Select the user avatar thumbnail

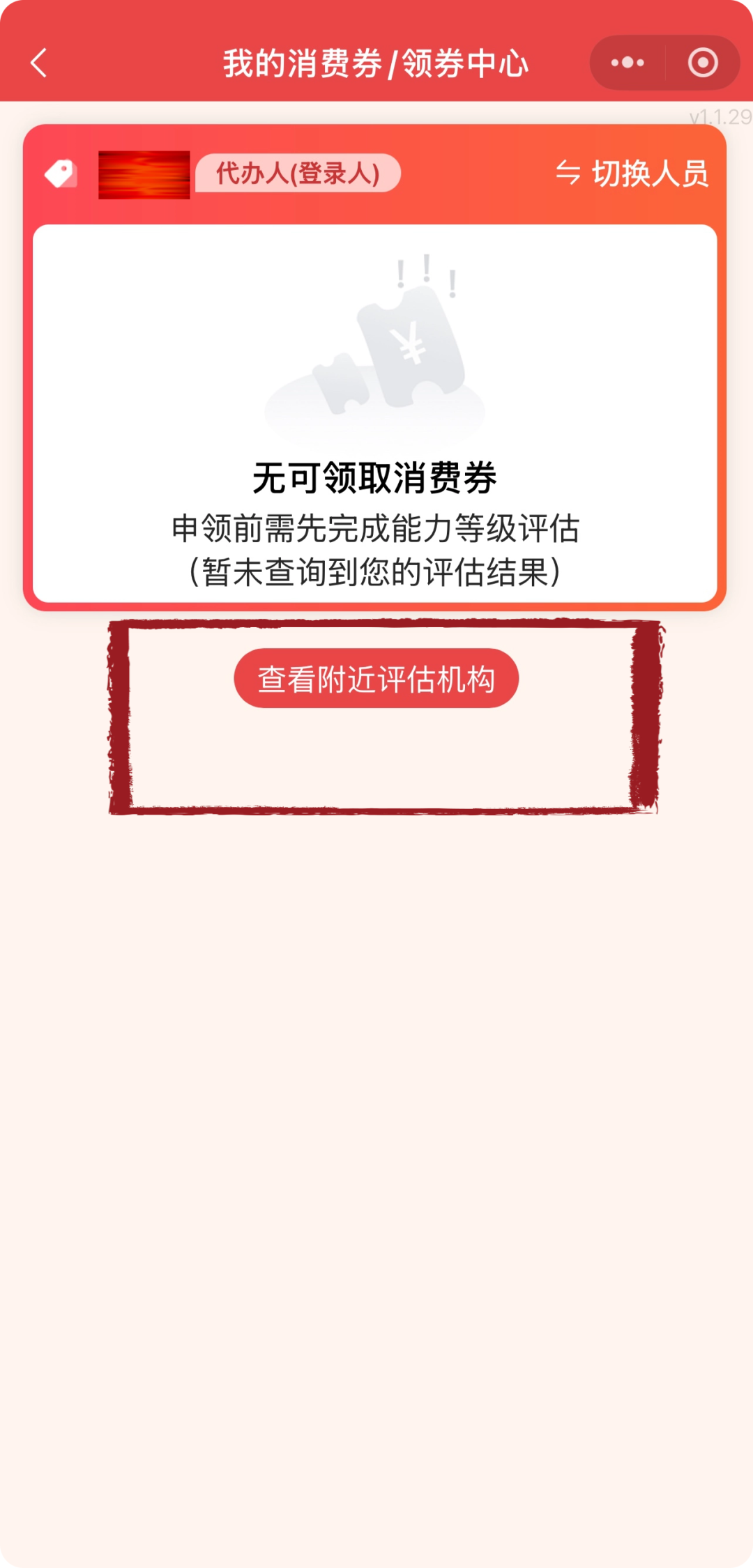(x=143, y=174)
